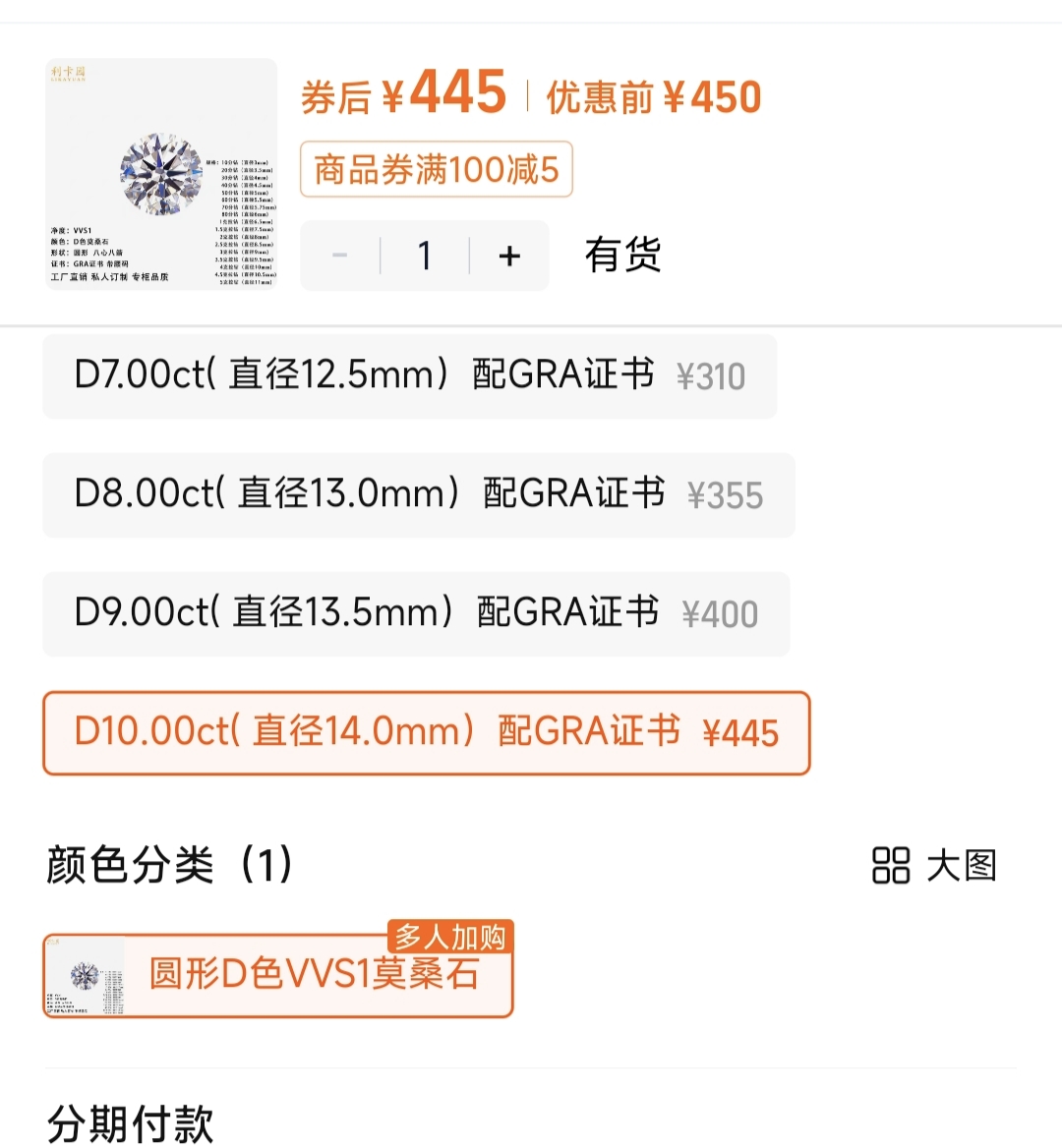Edit the quantity field showing 1
Viewport: 1062px width, 1148px height.
(x=425, y=256)
